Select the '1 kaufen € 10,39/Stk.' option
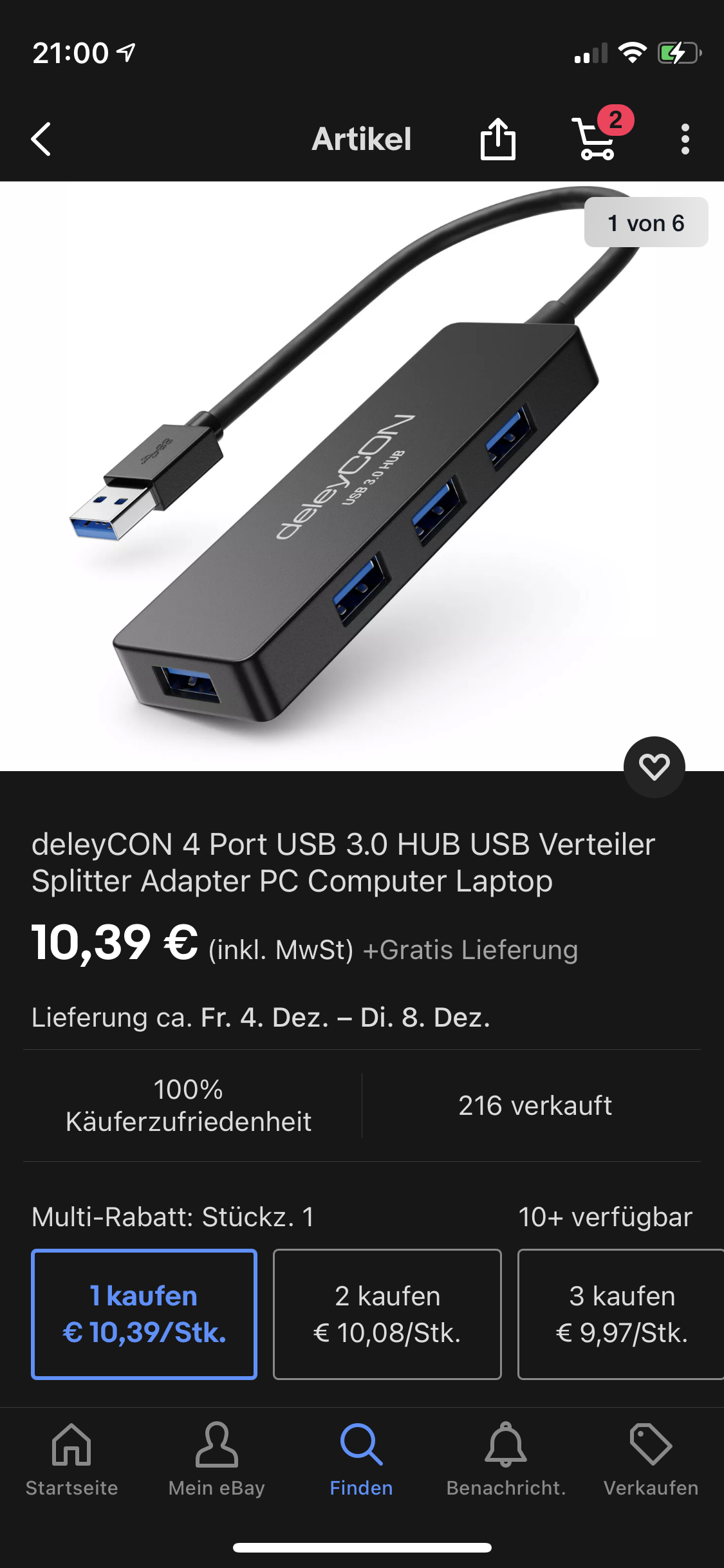 coord(144,1314)
